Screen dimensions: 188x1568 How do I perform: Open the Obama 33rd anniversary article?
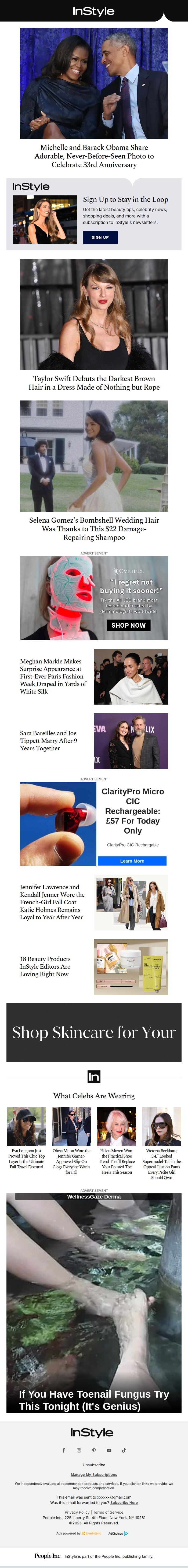94,156
